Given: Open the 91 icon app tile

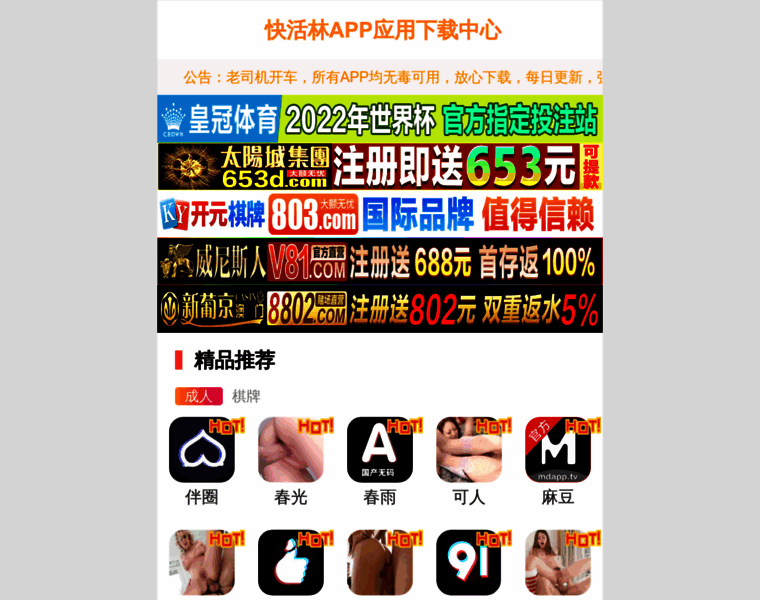Looking at the screenshot, I should pyautogui.click(x=468, y=563).
